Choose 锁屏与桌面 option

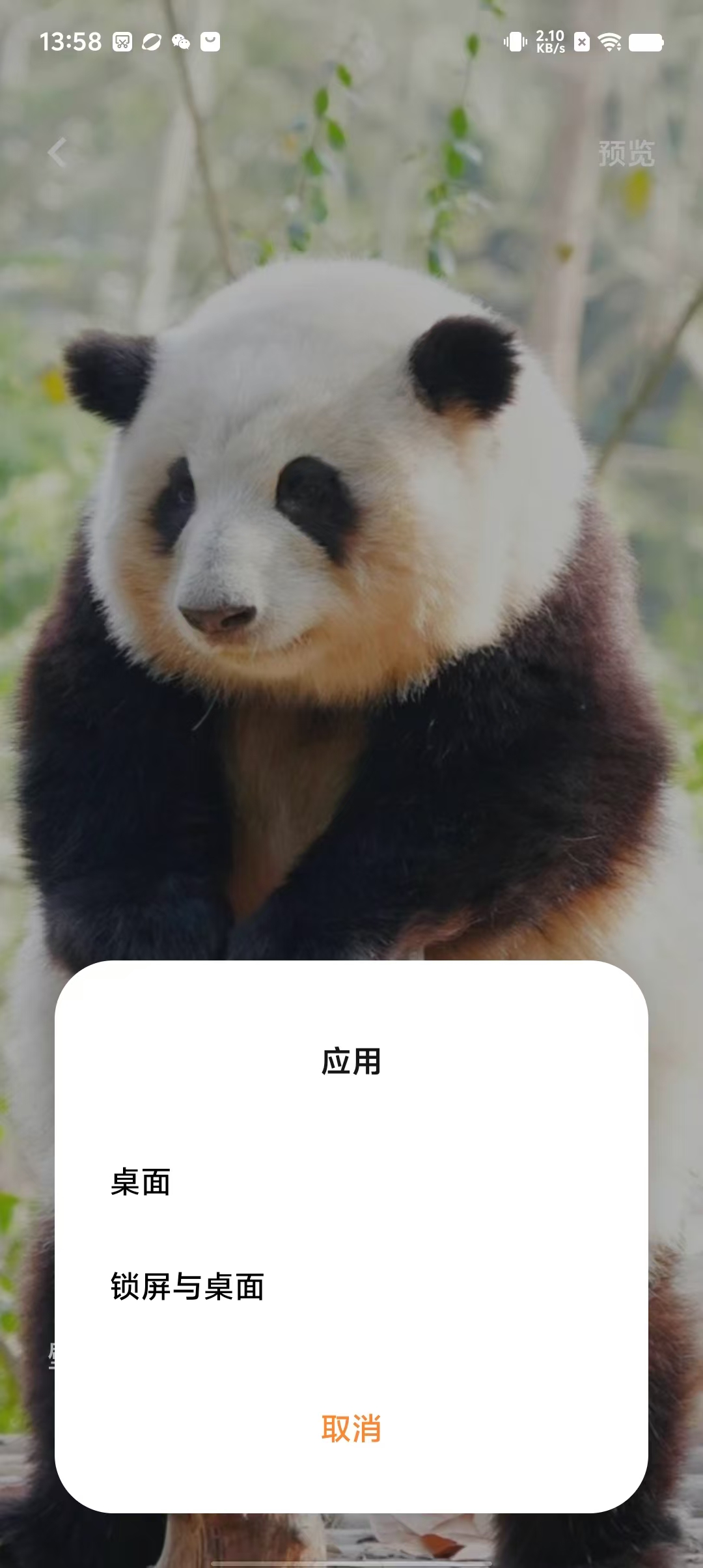187,1287
